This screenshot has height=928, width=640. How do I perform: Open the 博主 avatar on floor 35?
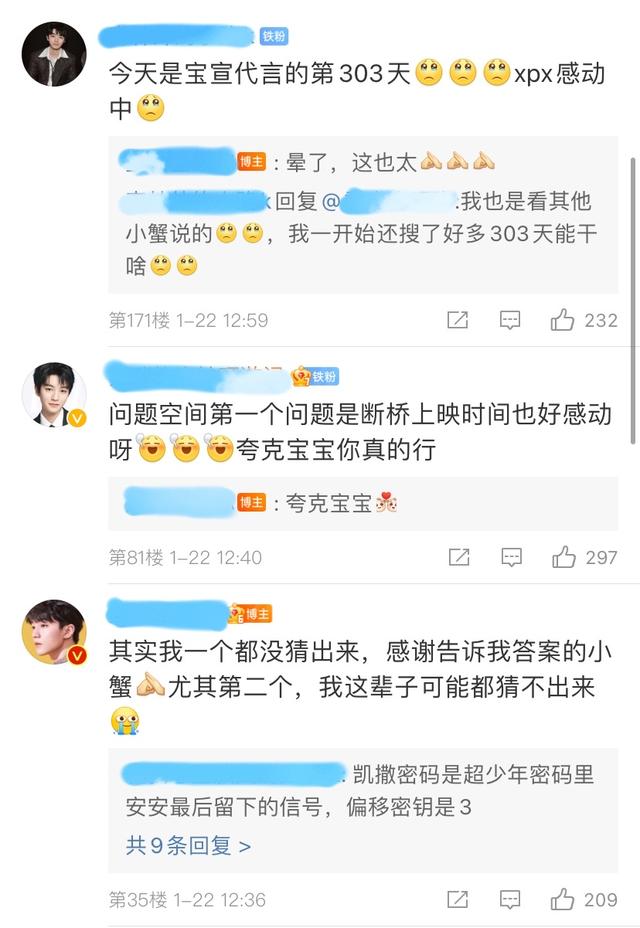54,631
